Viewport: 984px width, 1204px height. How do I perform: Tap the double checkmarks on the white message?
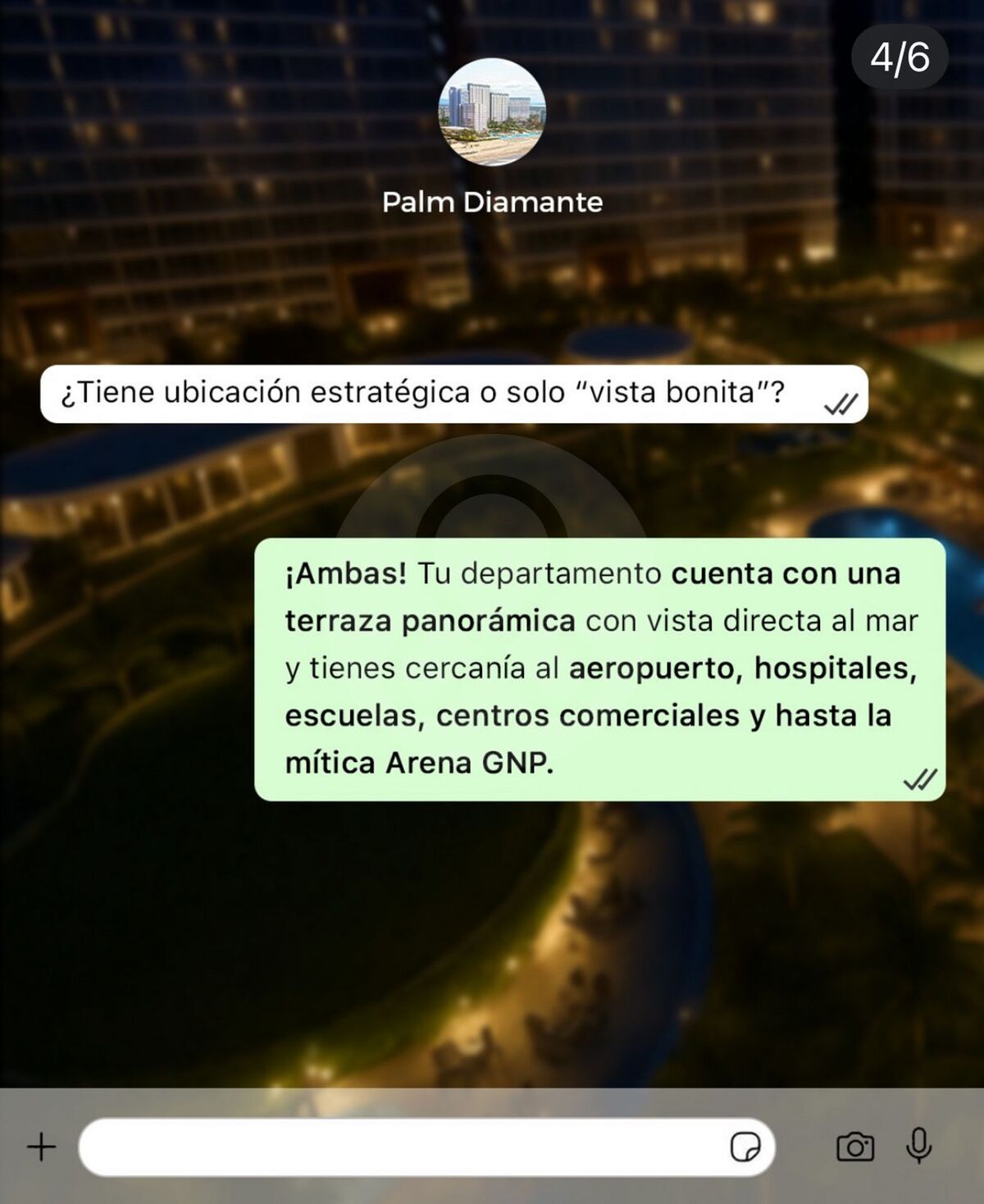[x=840, y=402]
